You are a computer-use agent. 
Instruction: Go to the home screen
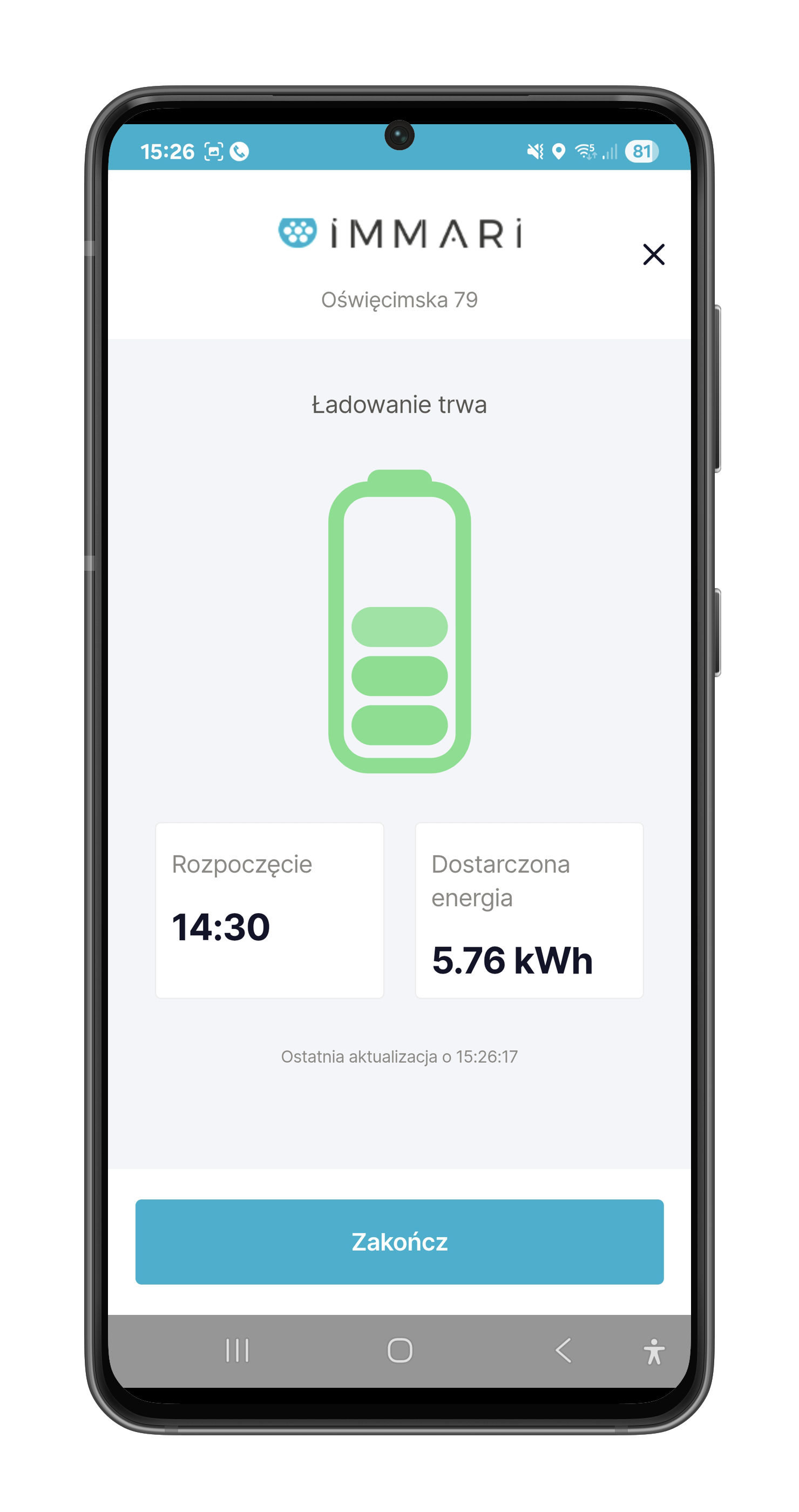[x=399, y=1350]
